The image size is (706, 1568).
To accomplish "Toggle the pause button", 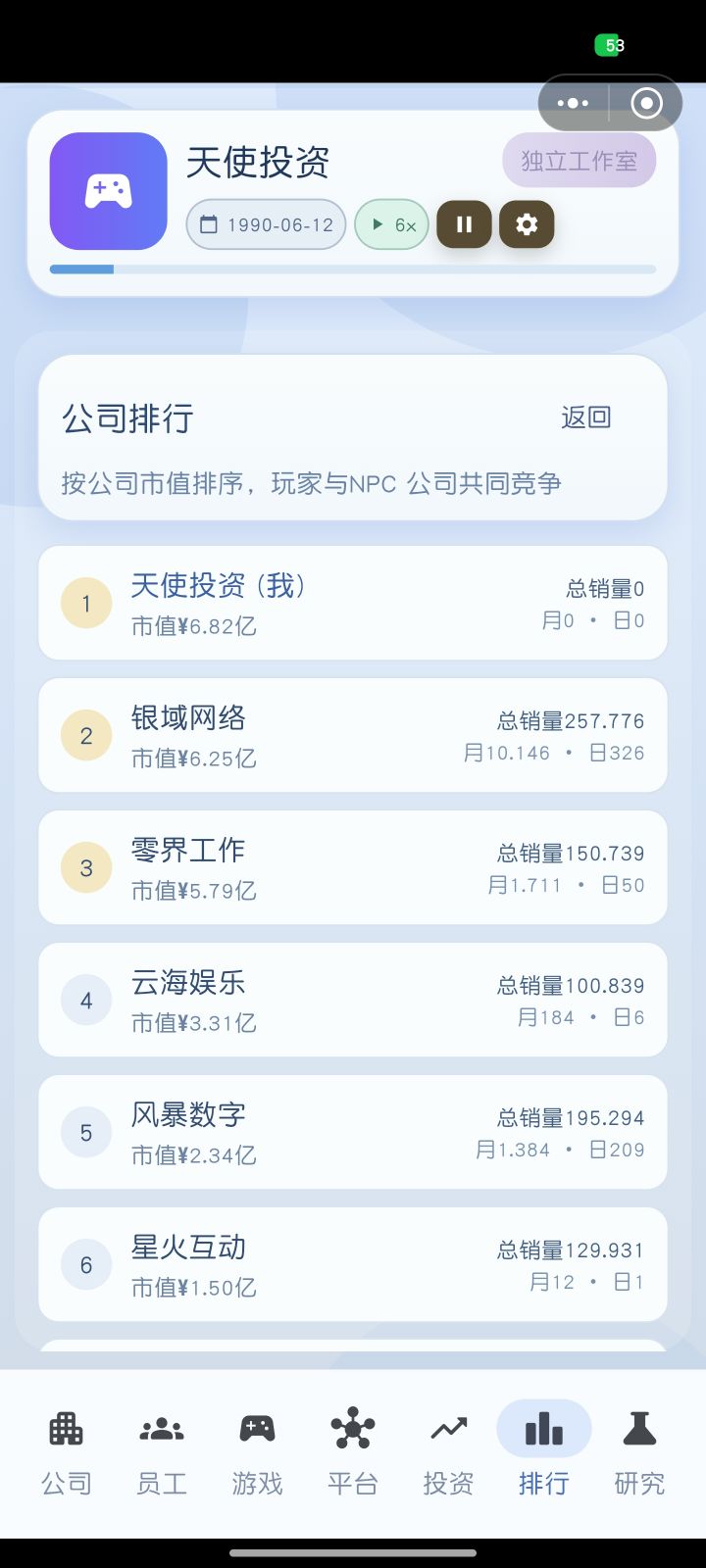I will click(x=464, y=224).
